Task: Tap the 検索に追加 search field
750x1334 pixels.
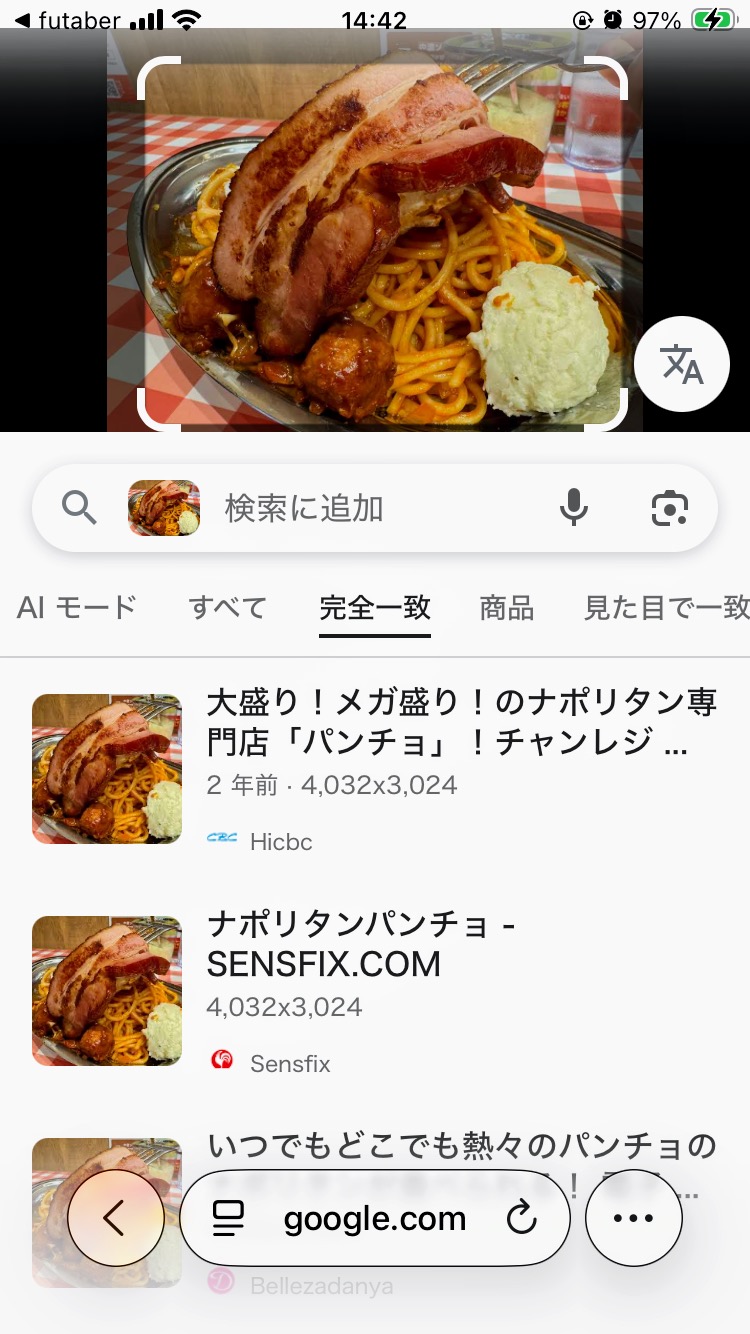Action: click(380, 509)
